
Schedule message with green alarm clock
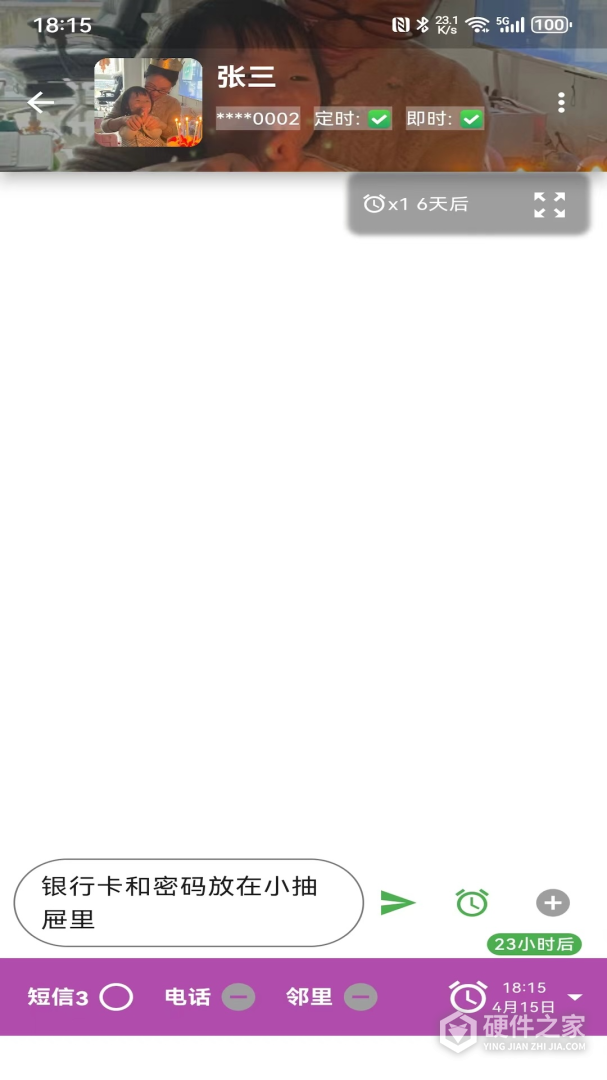472,903
